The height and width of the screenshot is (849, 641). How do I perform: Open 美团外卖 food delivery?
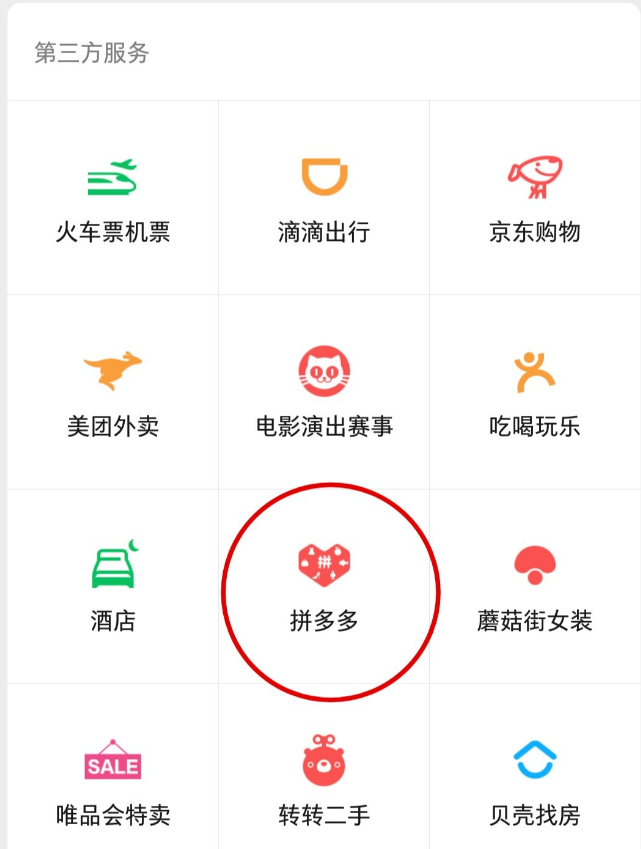pyautogui.click(x=113, y=392)
